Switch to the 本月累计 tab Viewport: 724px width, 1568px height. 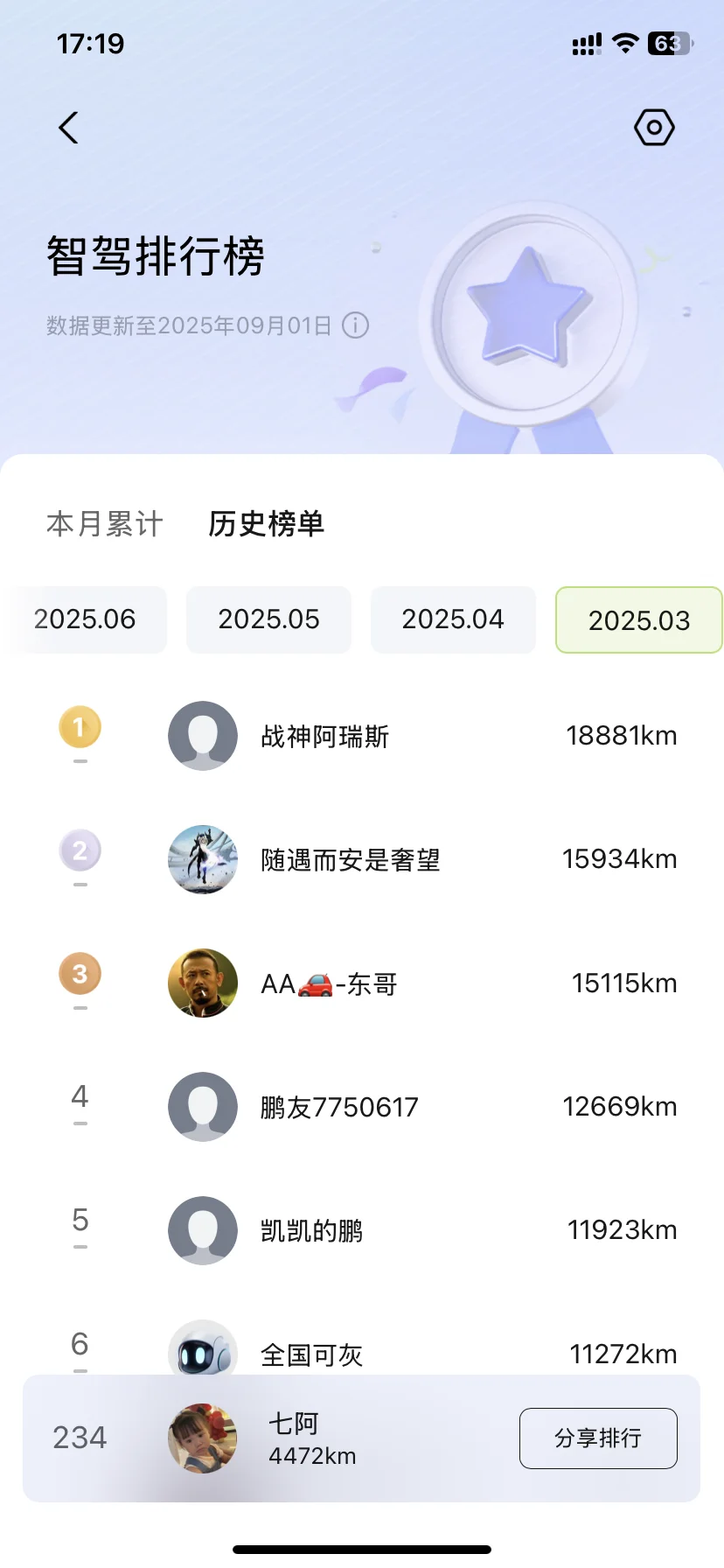coord(105,524)
